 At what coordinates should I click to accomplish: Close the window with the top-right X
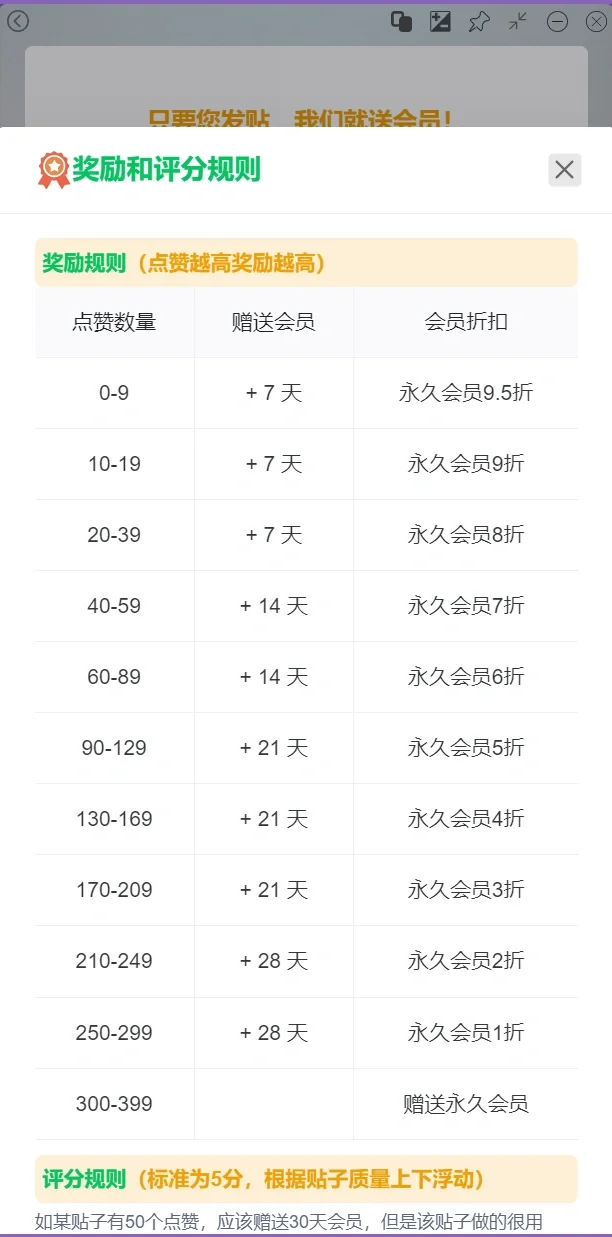(595, 21)
